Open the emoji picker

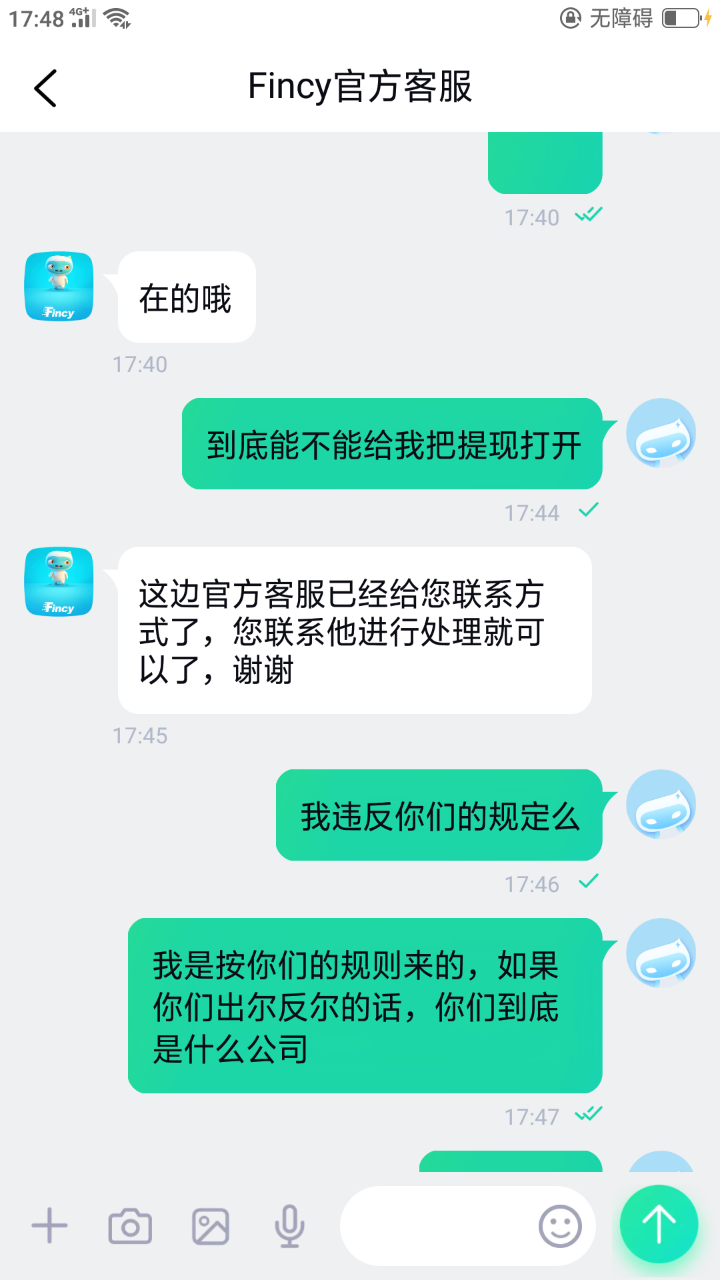coord(560,1225)
